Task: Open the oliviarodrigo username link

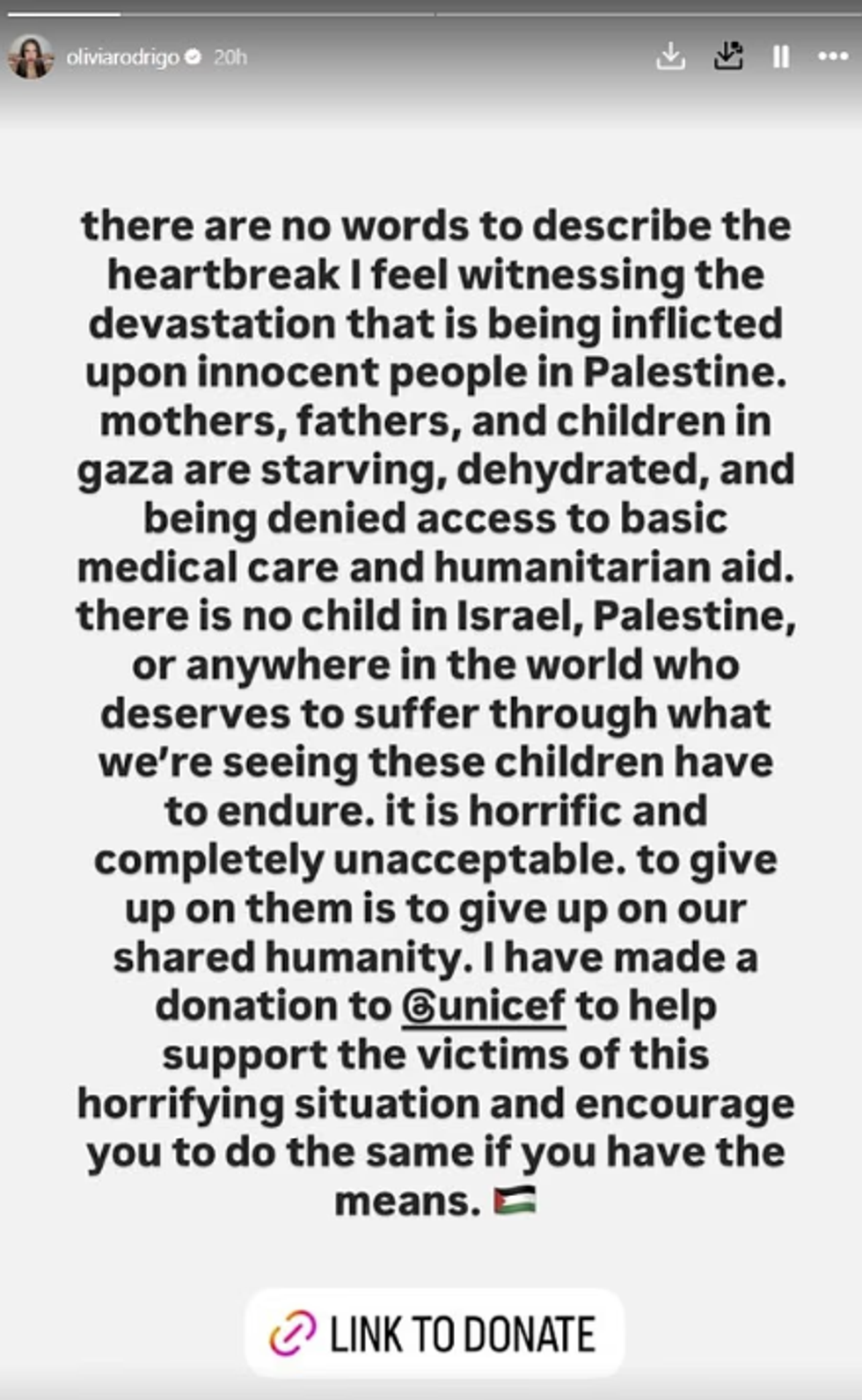Action: click(x=123, y=58)
